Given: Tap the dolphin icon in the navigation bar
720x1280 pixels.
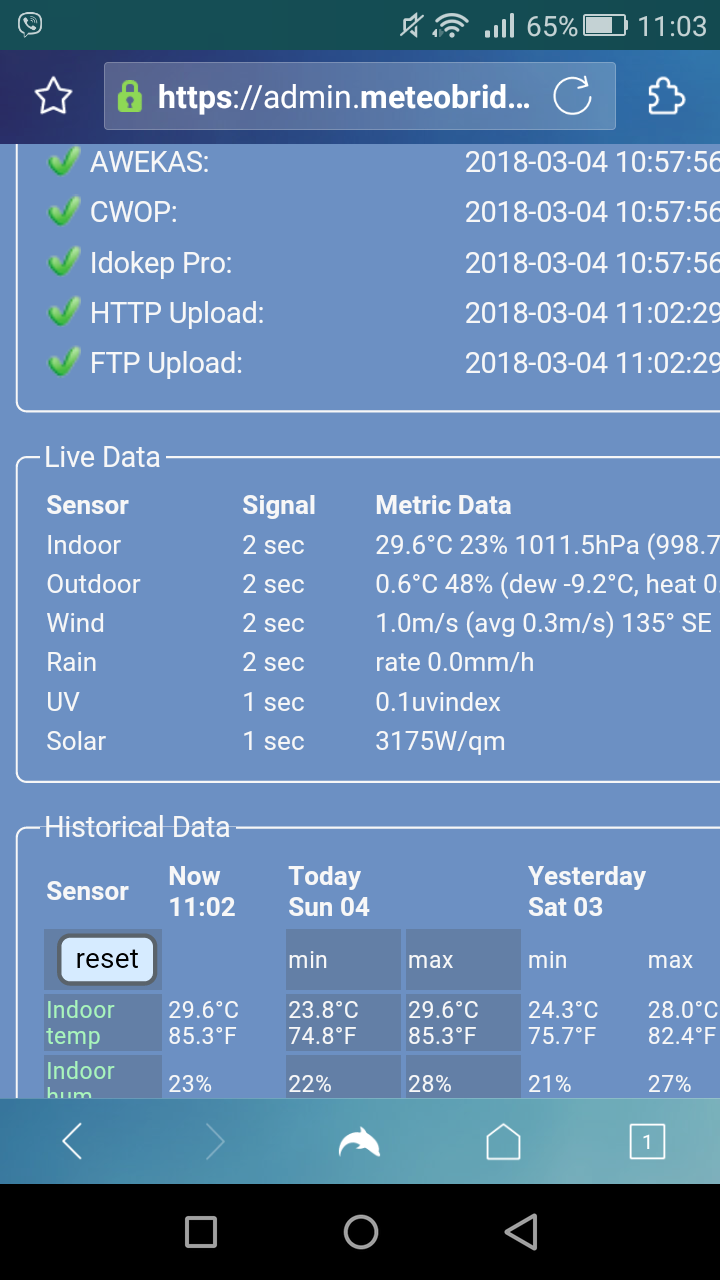Looking at the screenshot, I should [x=358, y=1141].
